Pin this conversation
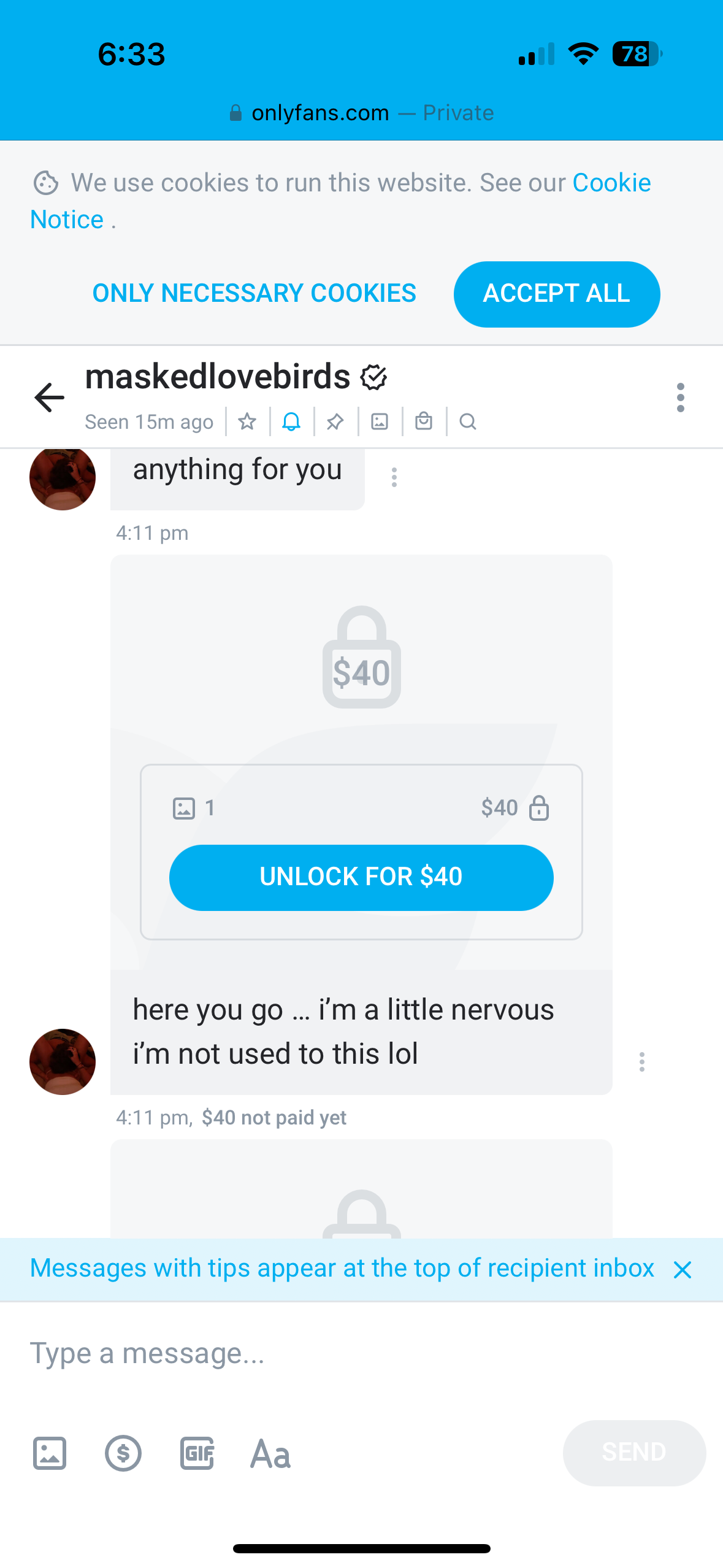 pyautogui.click(x=335, y=421)
